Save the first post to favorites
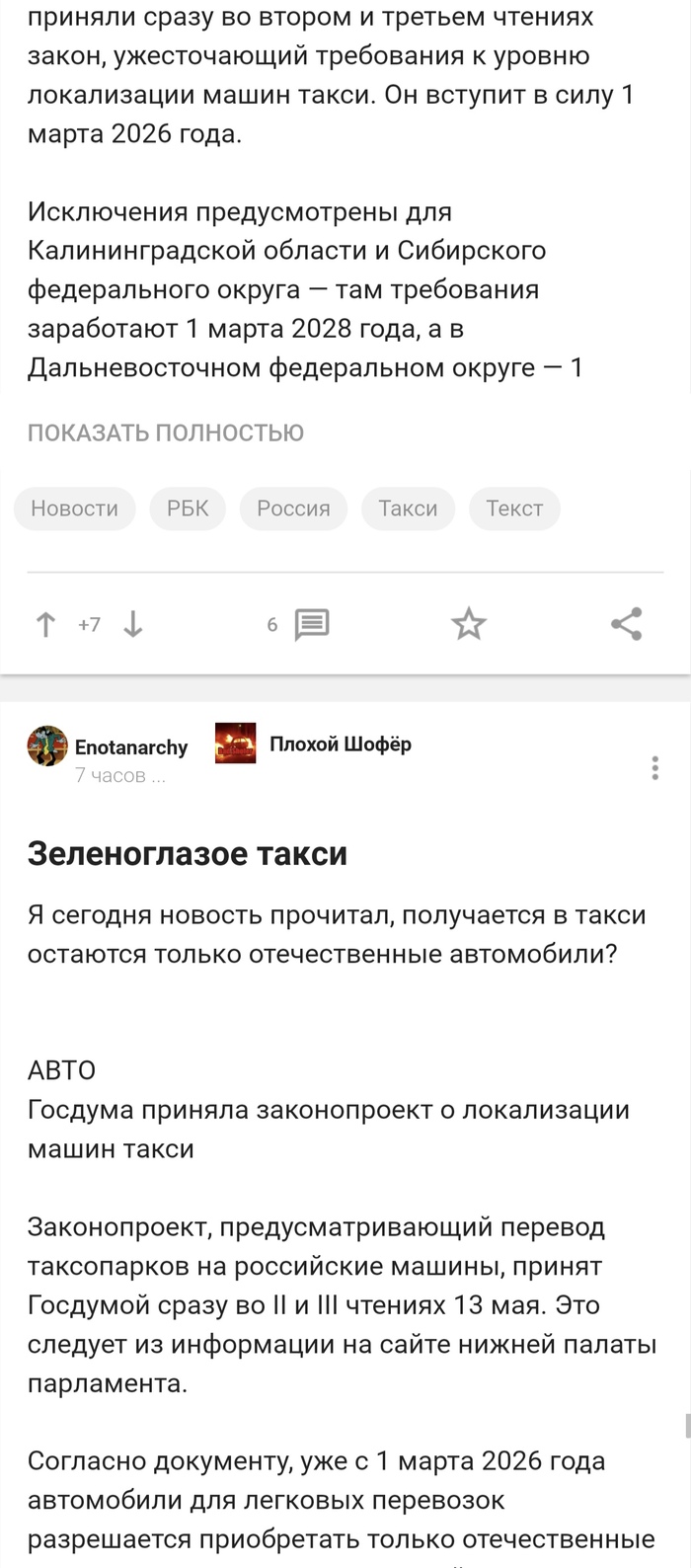The height and width of the screenshot is (1568, 691). pos(469,624)
